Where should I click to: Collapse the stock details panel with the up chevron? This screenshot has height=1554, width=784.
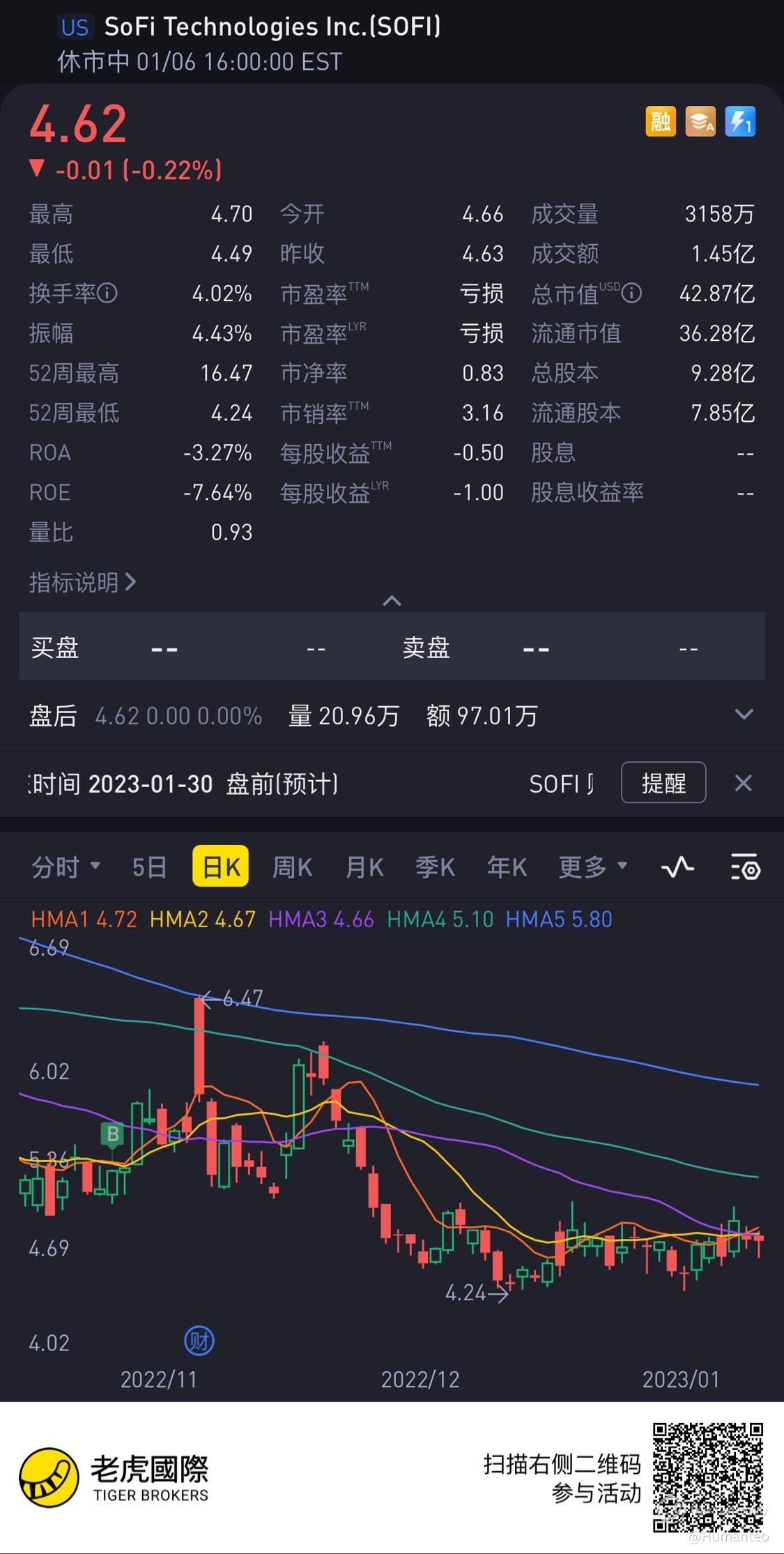(392, 601)
